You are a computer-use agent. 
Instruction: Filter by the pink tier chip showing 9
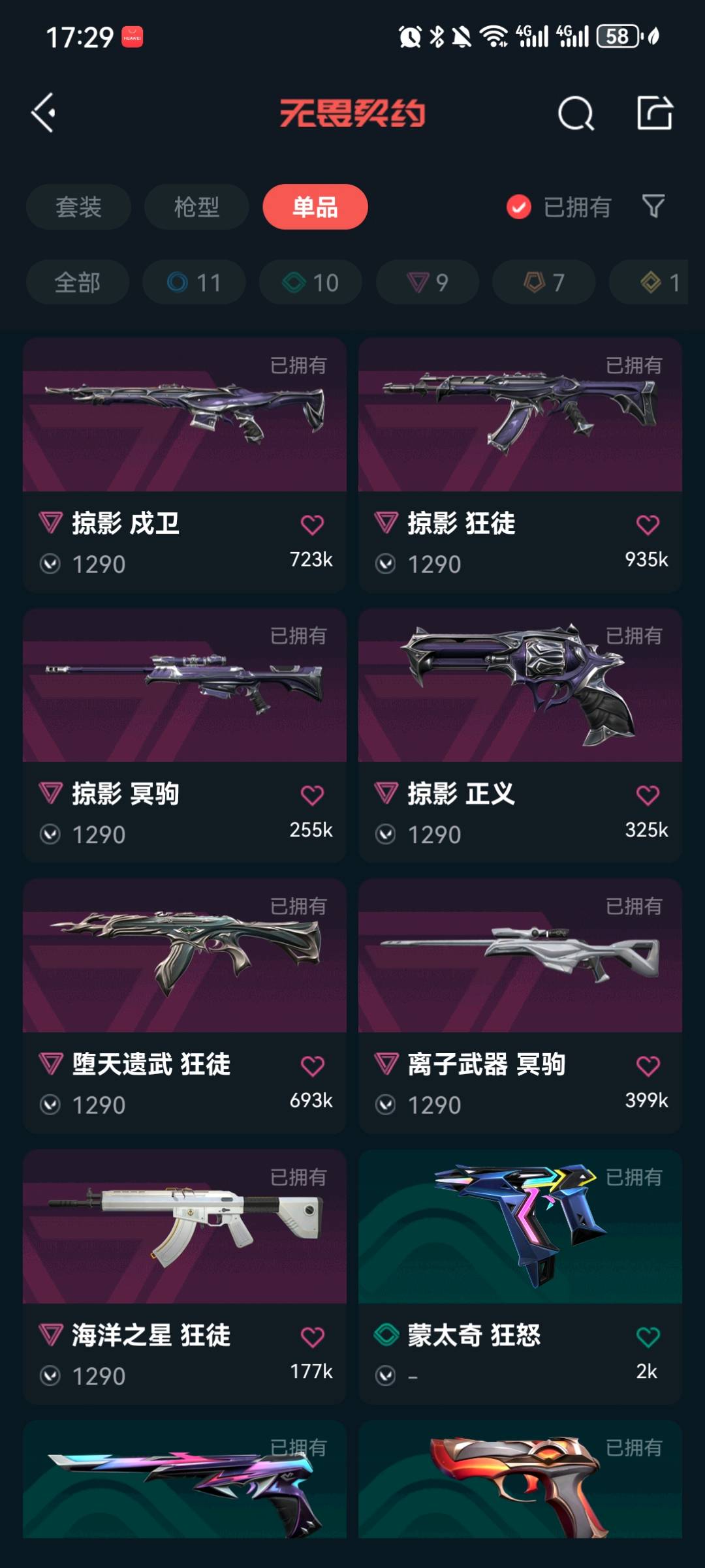pos(428,283)
